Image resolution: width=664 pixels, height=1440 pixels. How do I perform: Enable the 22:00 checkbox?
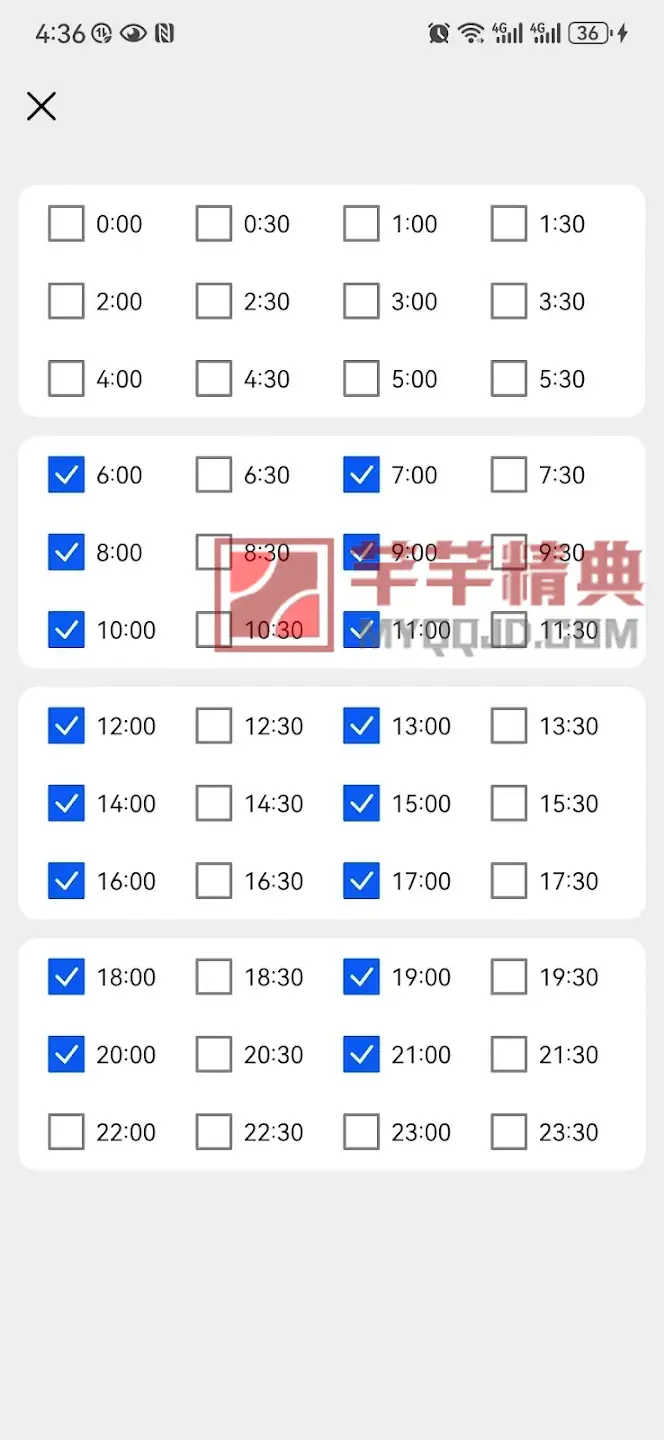[66, 1132]
